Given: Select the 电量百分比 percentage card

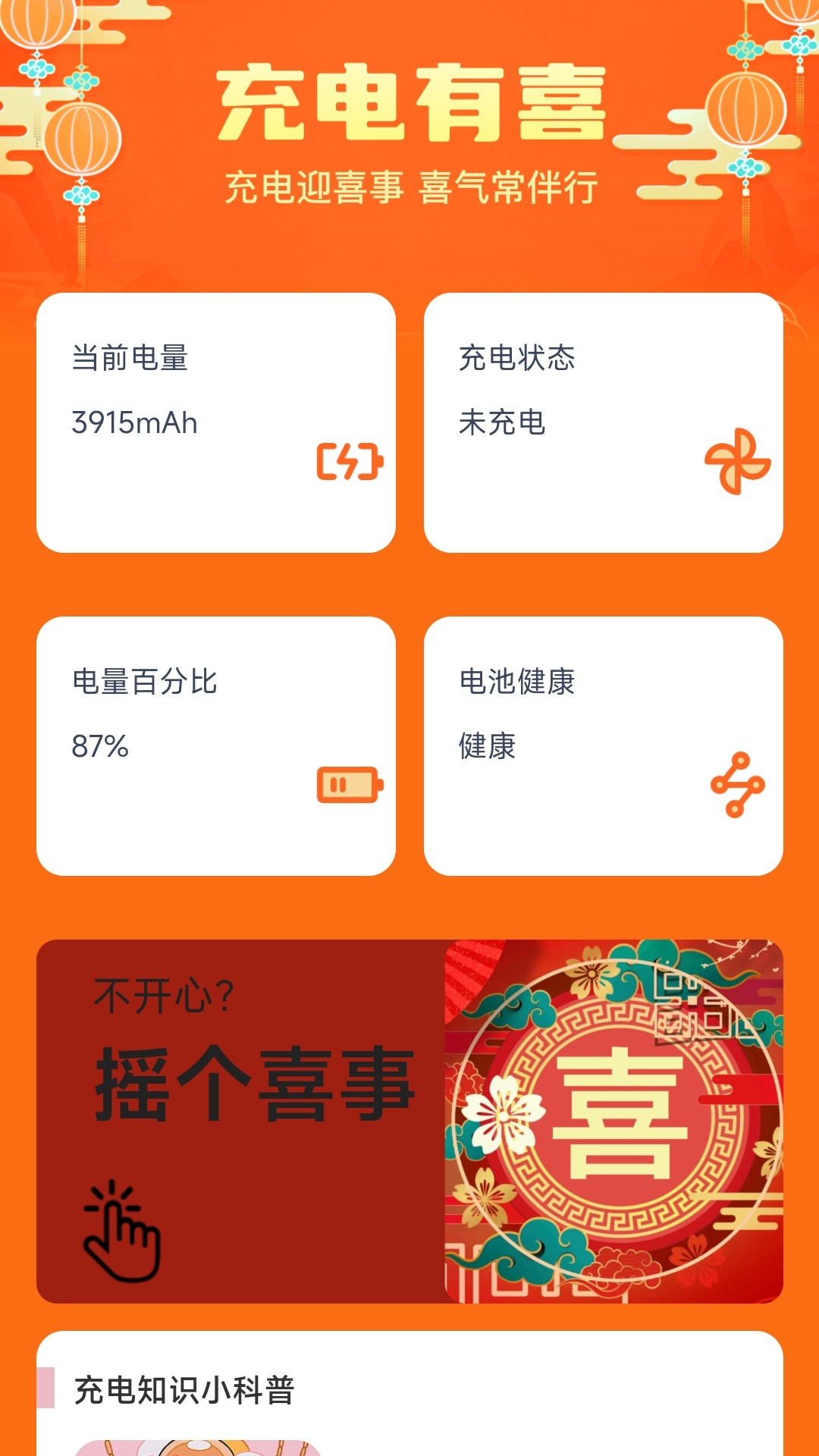Looking at the screenshot, I should (218, 747).
